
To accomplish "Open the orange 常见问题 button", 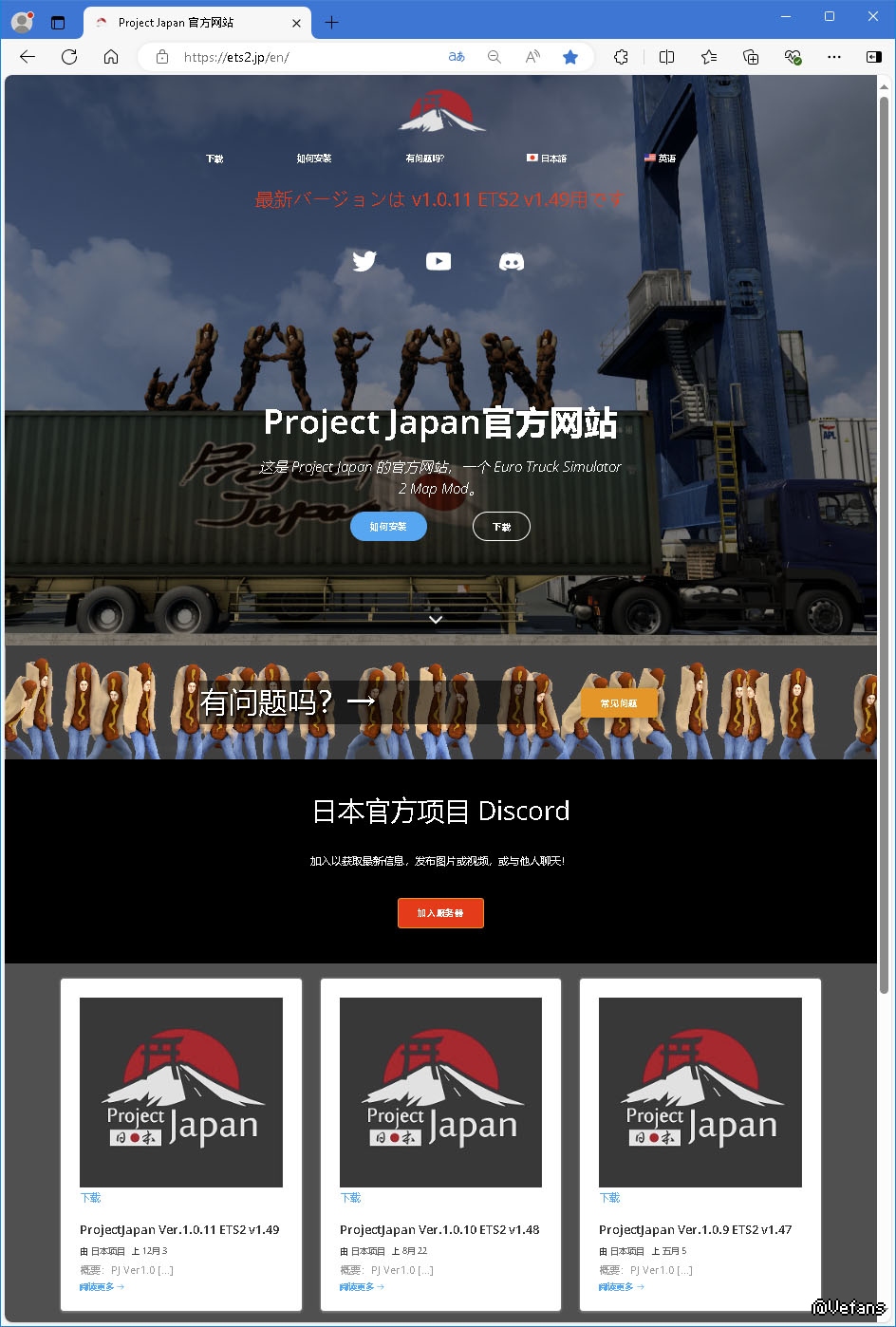I will 618,703.
